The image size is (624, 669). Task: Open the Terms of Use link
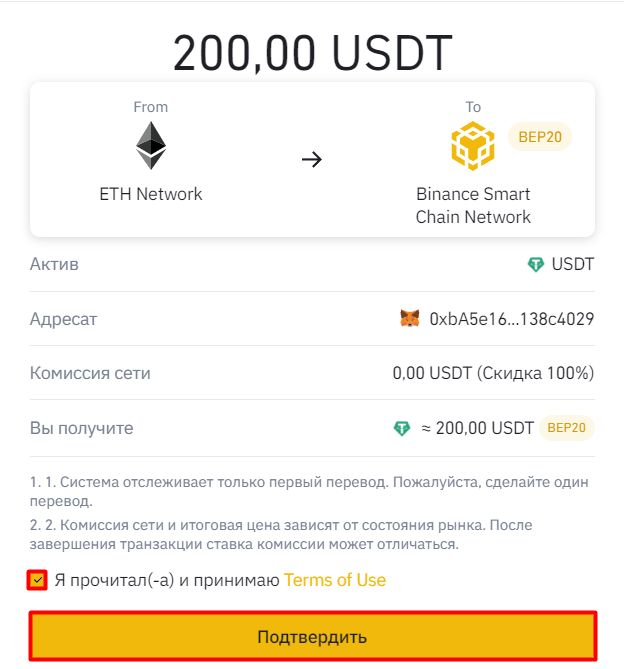click(335, 580)
